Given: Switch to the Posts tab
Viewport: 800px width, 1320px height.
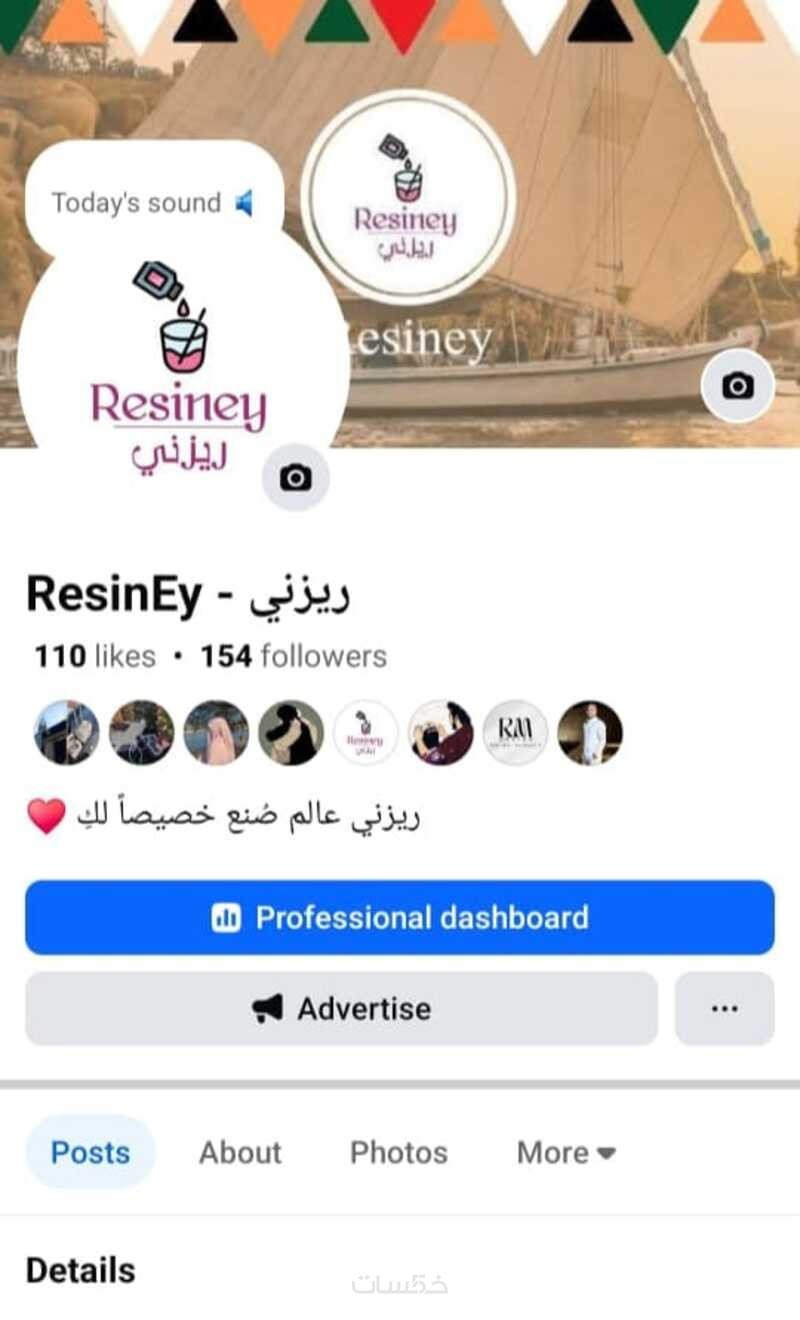Looking at the screenshot, I should tap(90, 1152).
